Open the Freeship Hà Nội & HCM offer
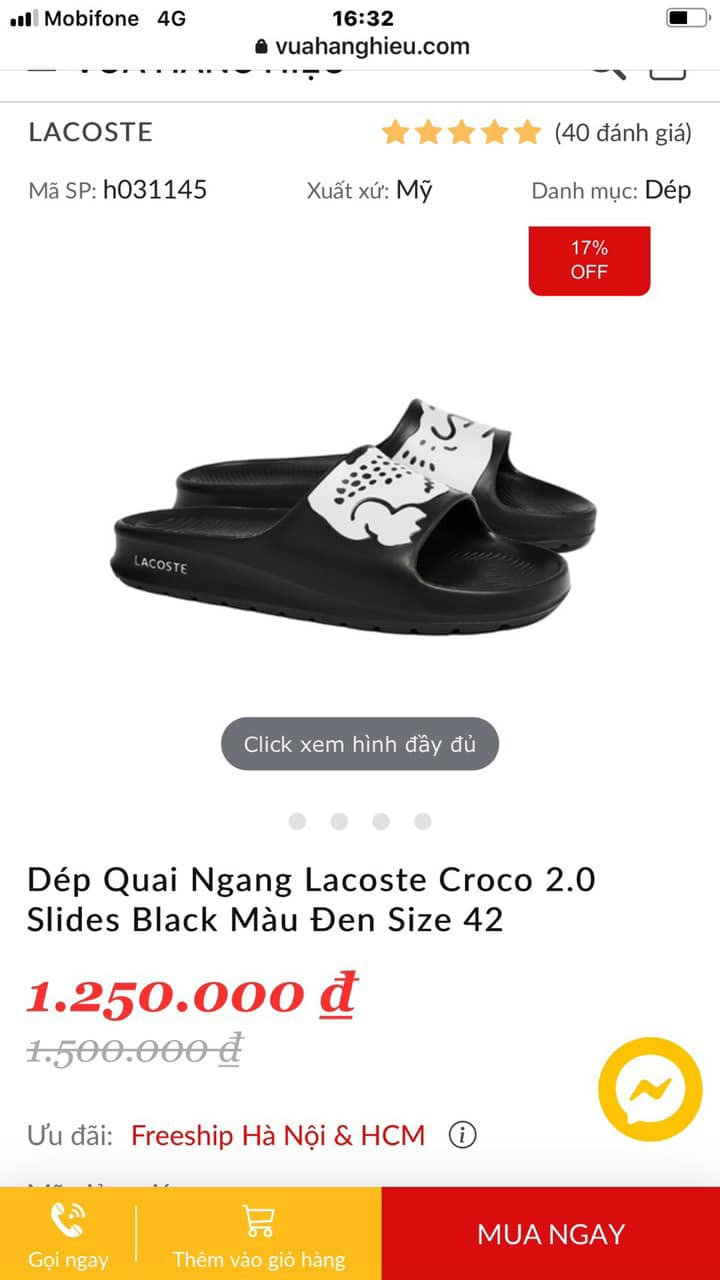This screenshot has width=720, height=1280. point(278,1135)
